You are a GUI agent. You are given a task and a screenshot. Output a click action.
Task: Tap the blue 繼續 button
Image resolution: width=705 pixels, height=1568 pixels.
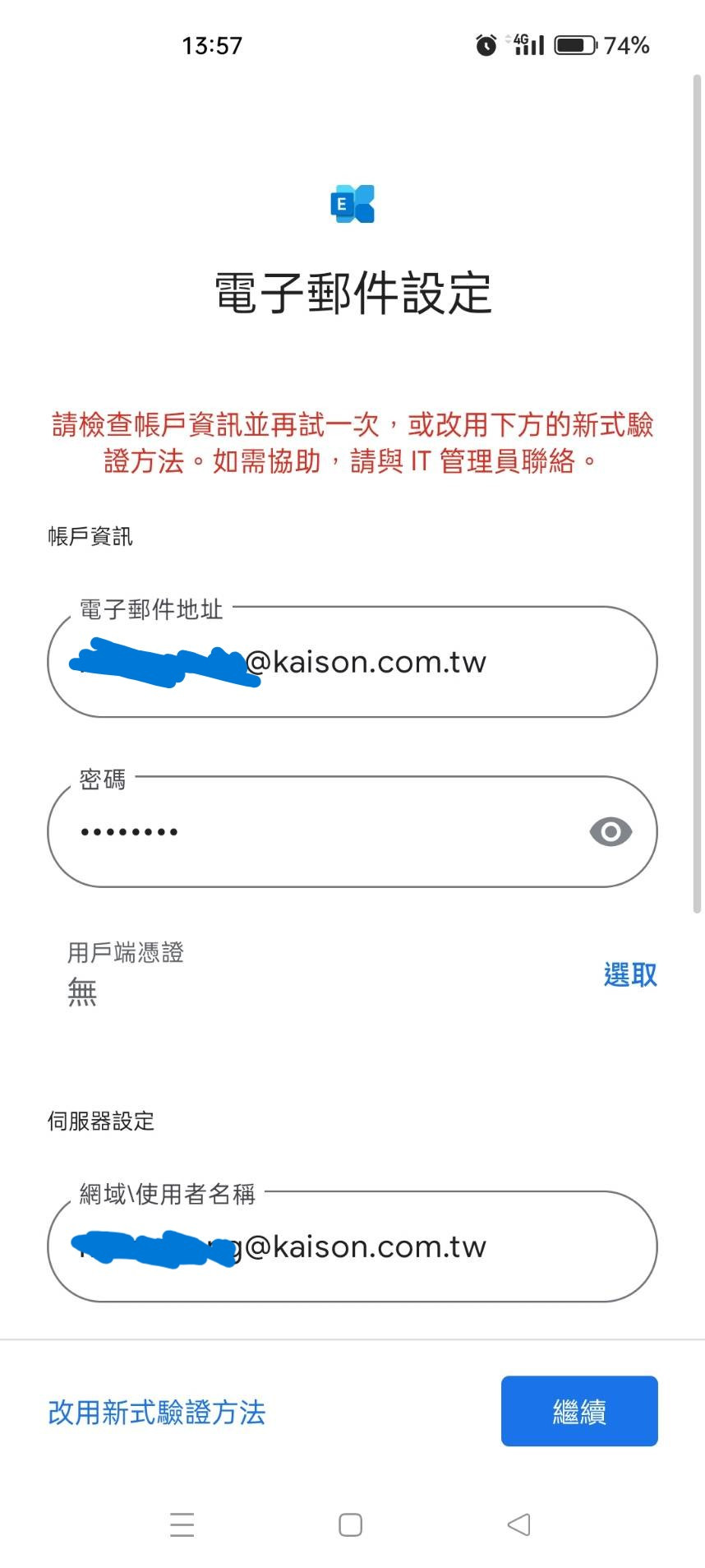pyautogui.click(x=579, y=1411)
